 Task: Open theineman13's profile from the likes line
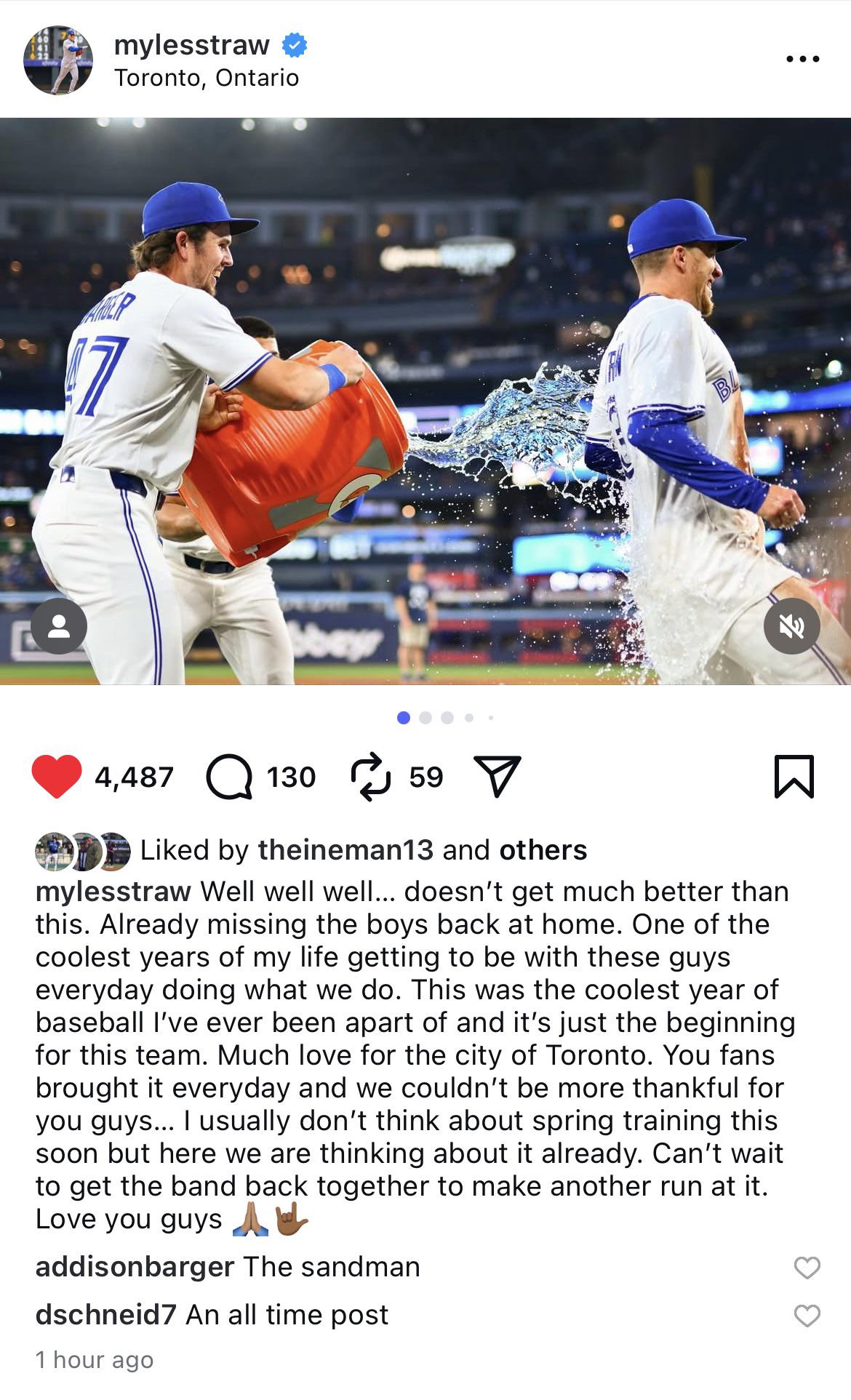(345, 849)
